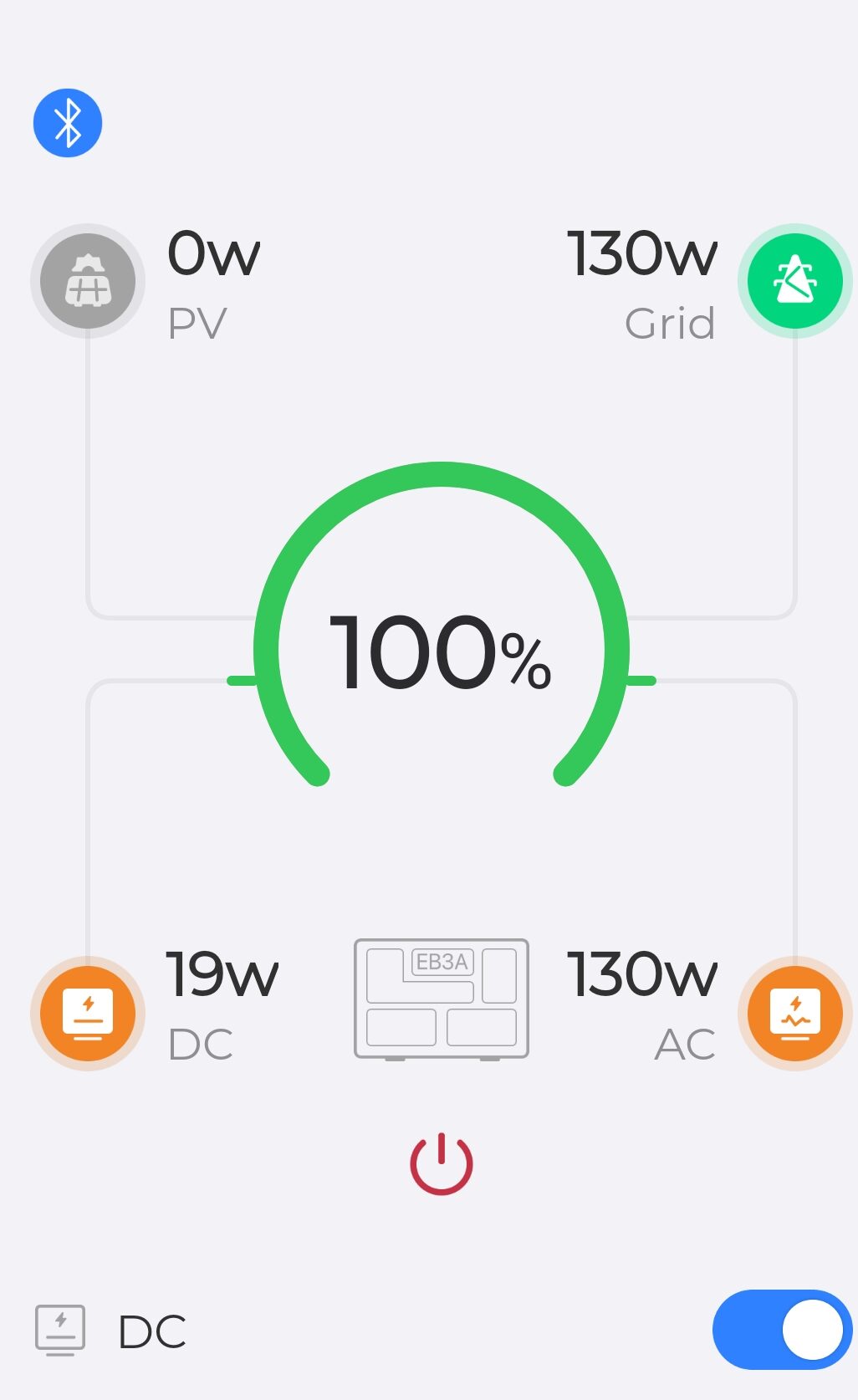Tap the red power button
The width and height of the screenshot is (858, 1400).
(x=442, y=1164)
